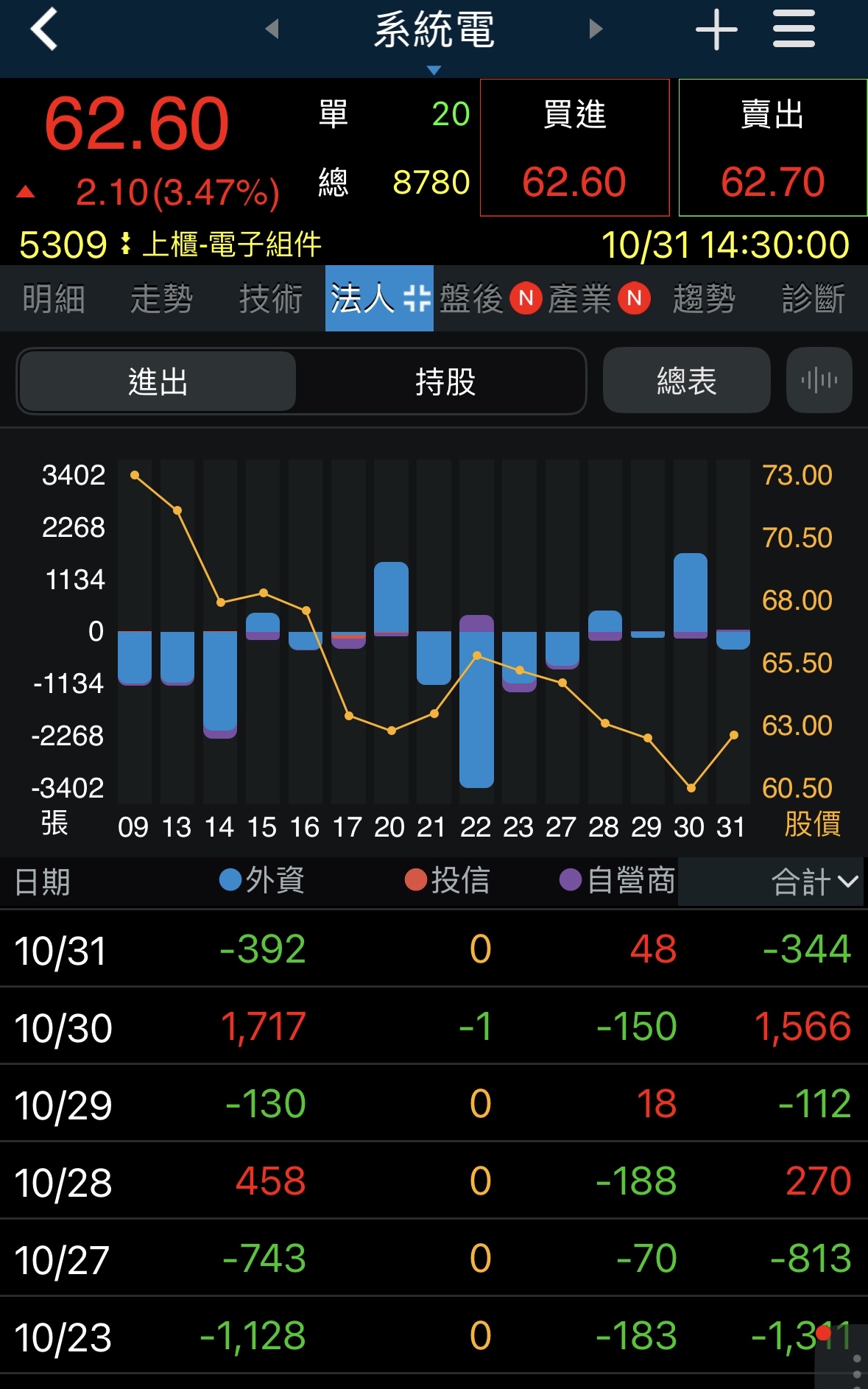868x1389 pixels.
Task: Tap the 賣出 sell box at 62.70
Action: tap(772, 147)
